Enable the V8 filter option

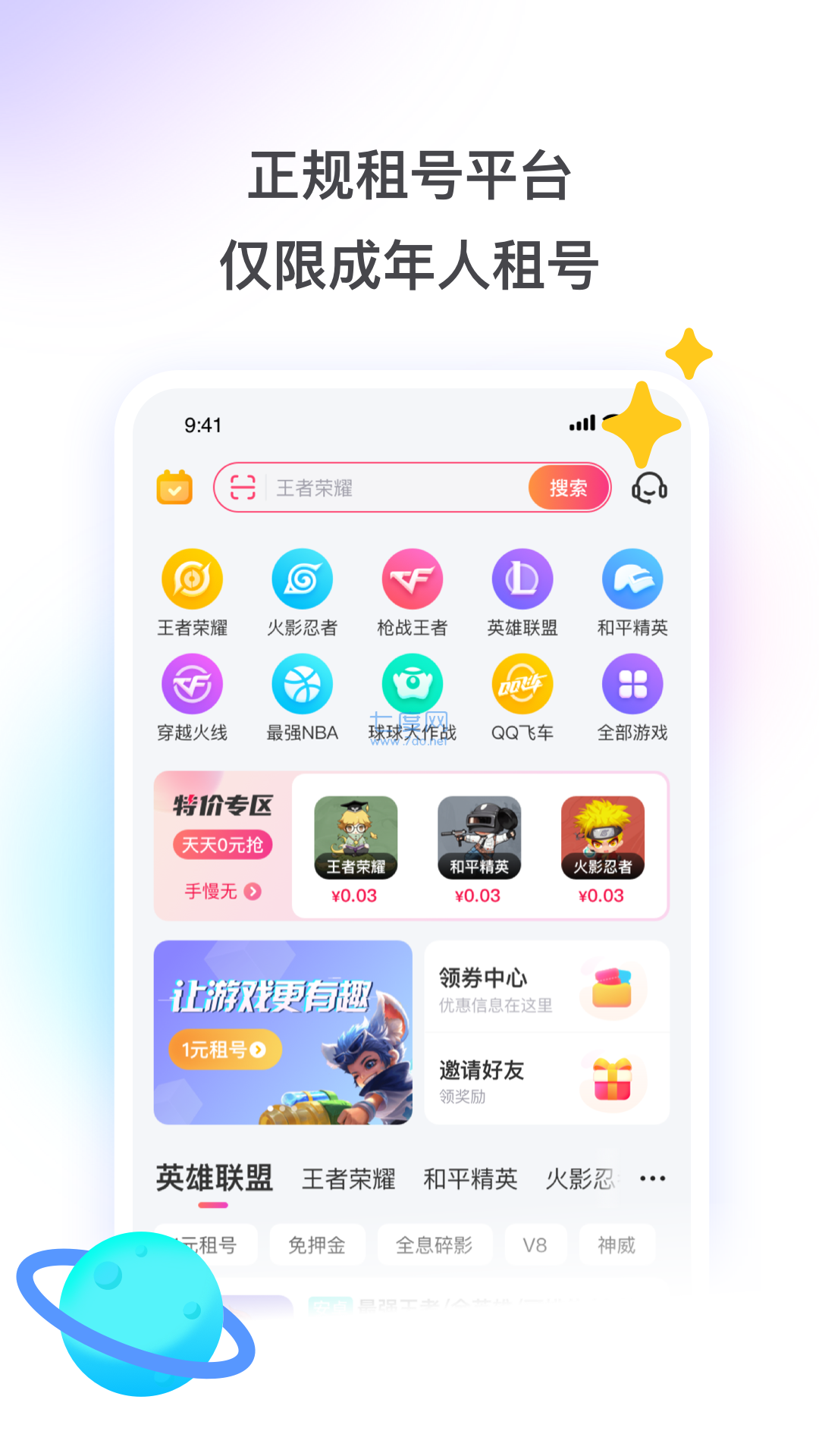pyautogui.click(x=535, y=1244)
